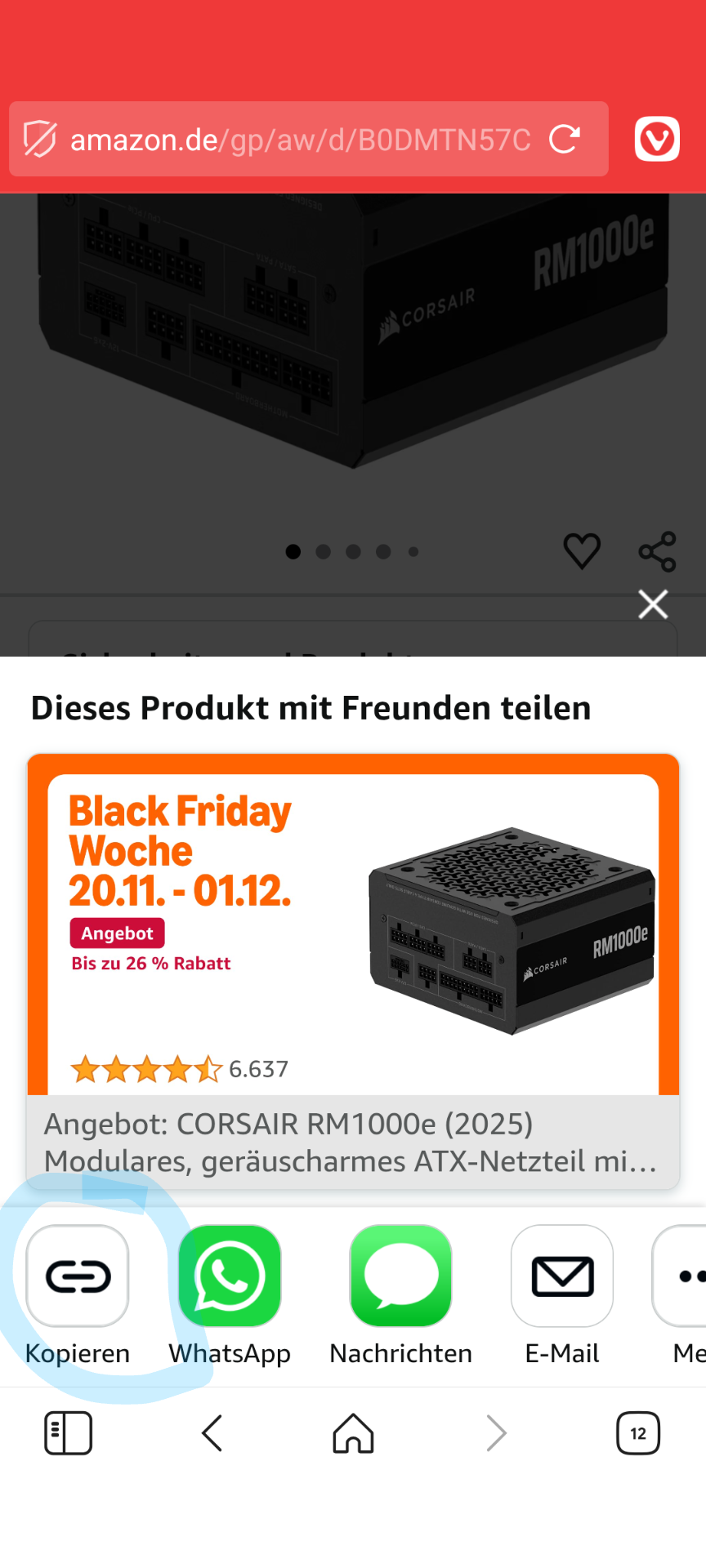Viewport: 706px width, 1568px height.
Task: Close the share sheet
Action: (653, 604)
